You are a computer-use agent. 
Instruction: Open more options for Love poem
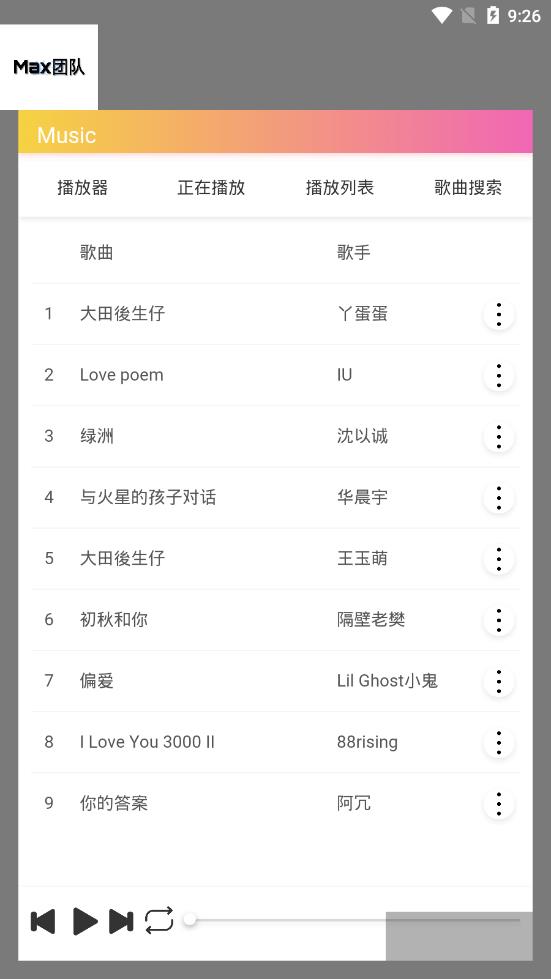(x=499, y=376)
